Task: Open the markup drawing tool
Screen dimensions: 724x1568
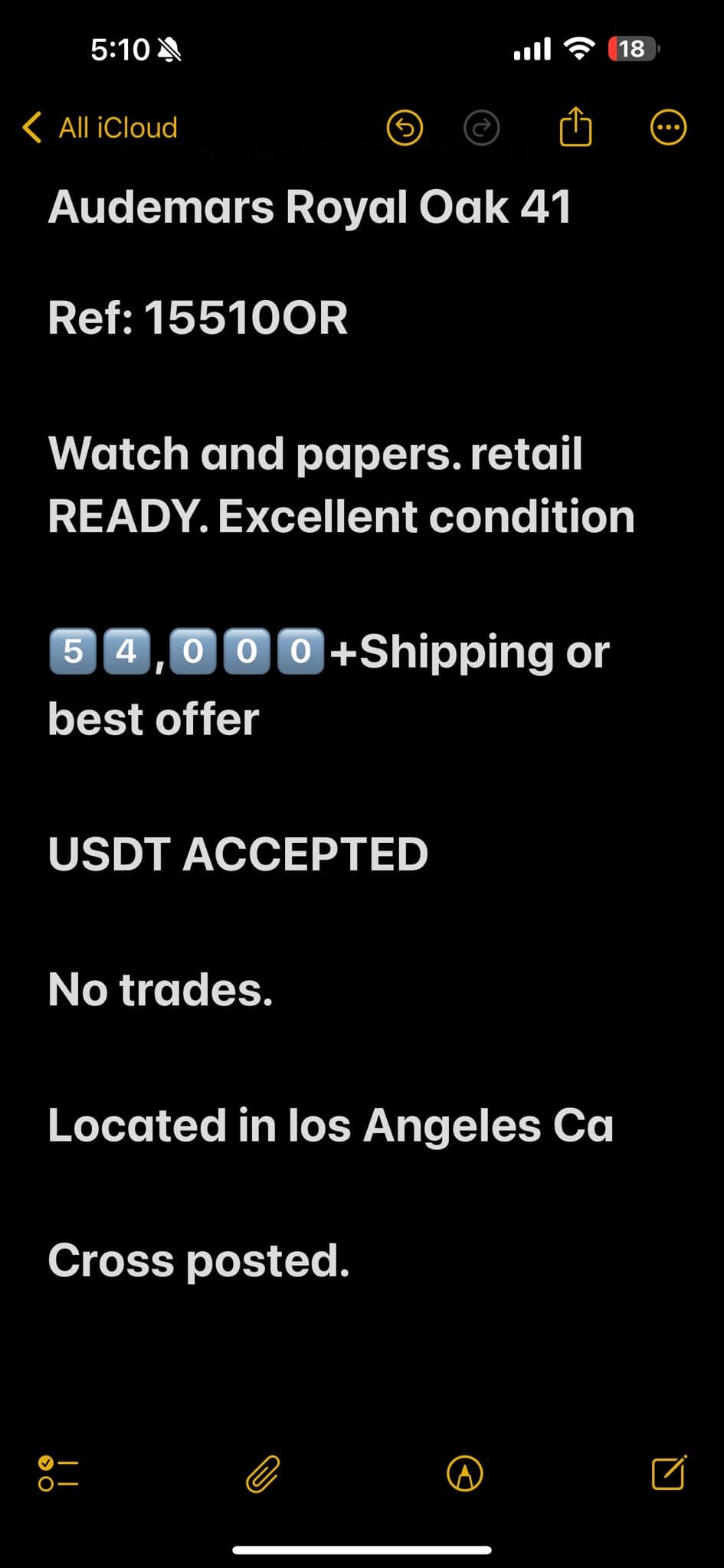Action: 465,1474
